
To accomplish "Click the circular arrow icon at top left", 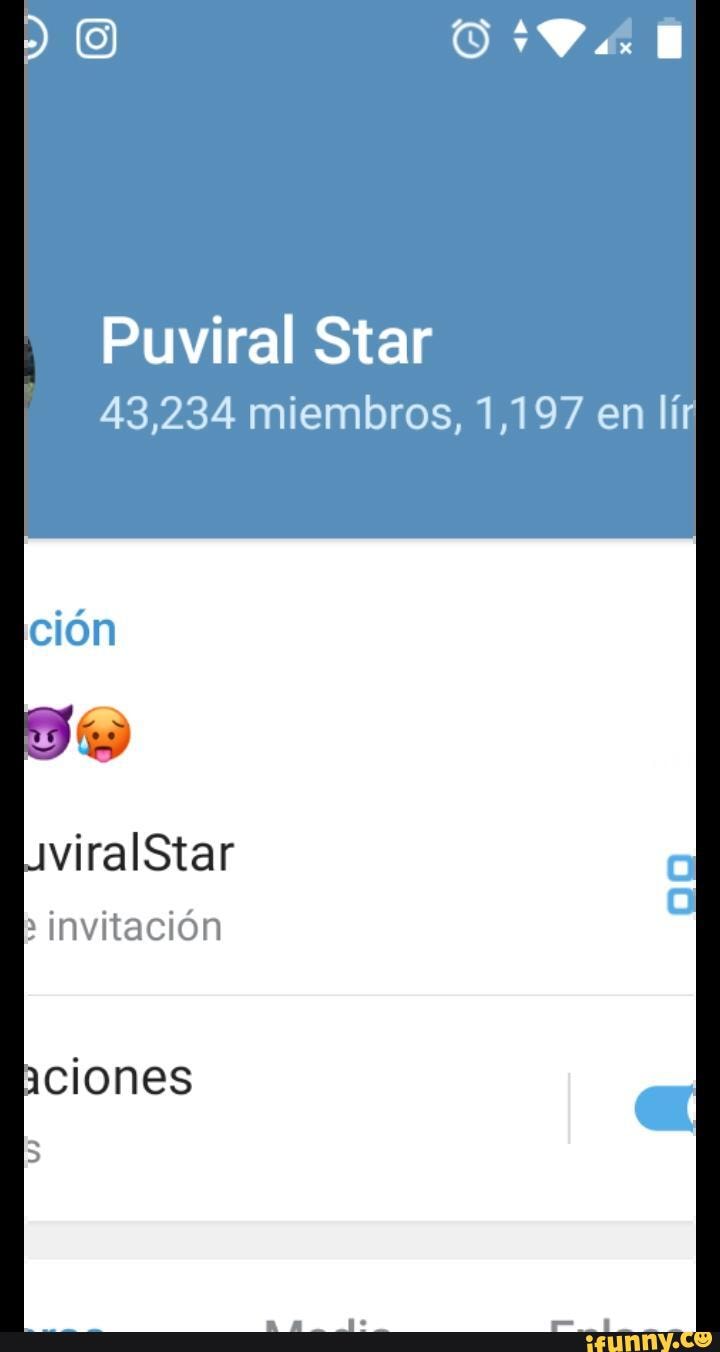I will [28, 38].
